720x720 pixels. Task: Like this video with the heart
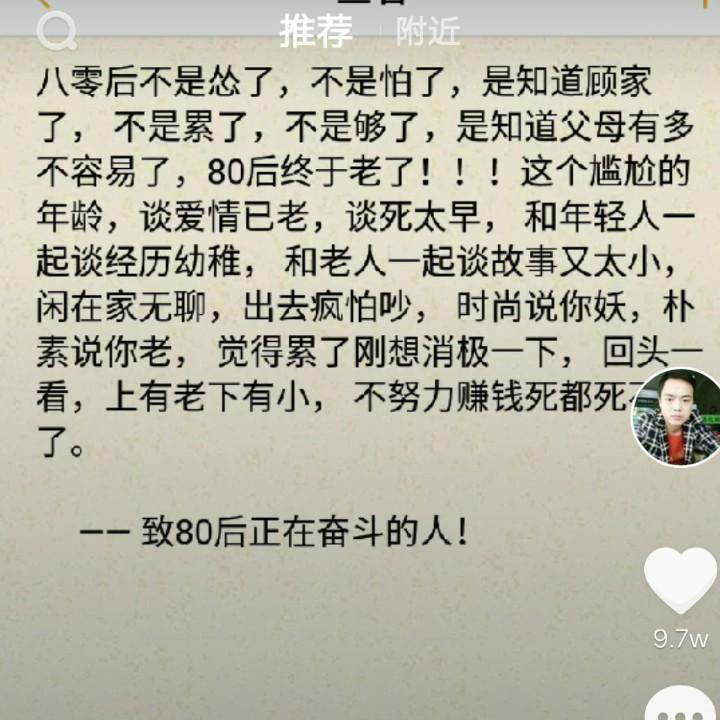coord(680,580)
